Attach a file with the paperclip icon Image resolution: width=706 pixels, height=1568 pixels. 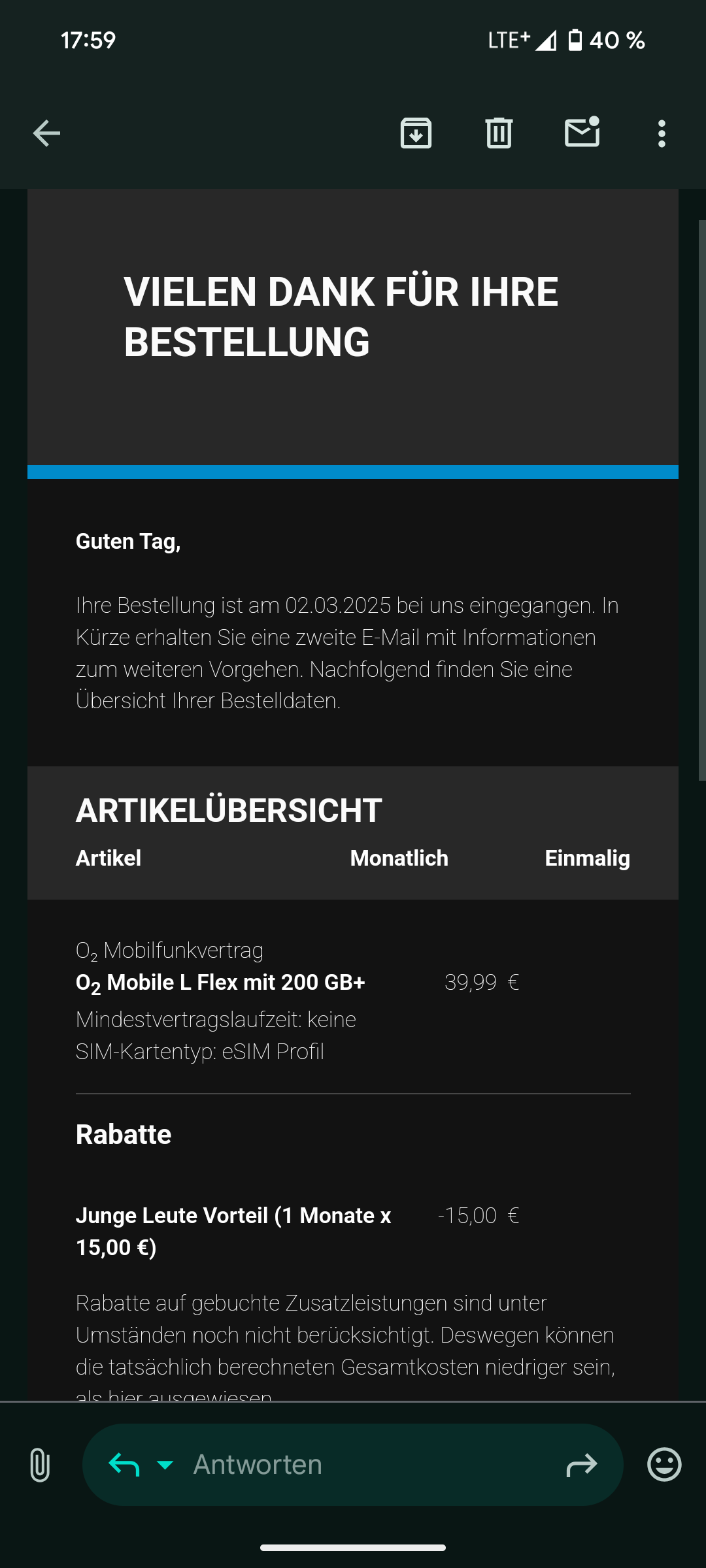(40, 1465)
